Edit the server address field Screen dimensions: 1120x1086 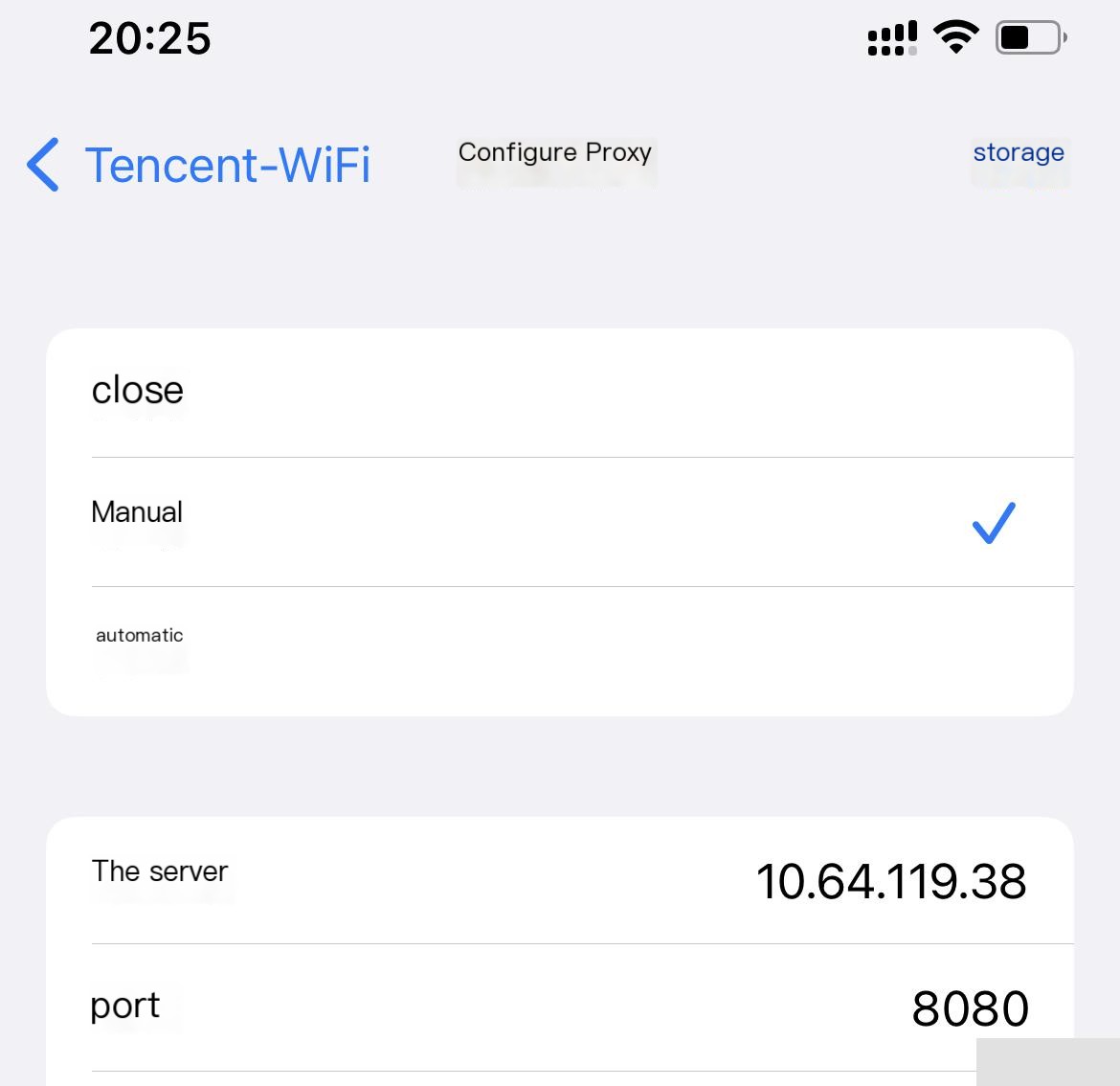click(890, 881)
